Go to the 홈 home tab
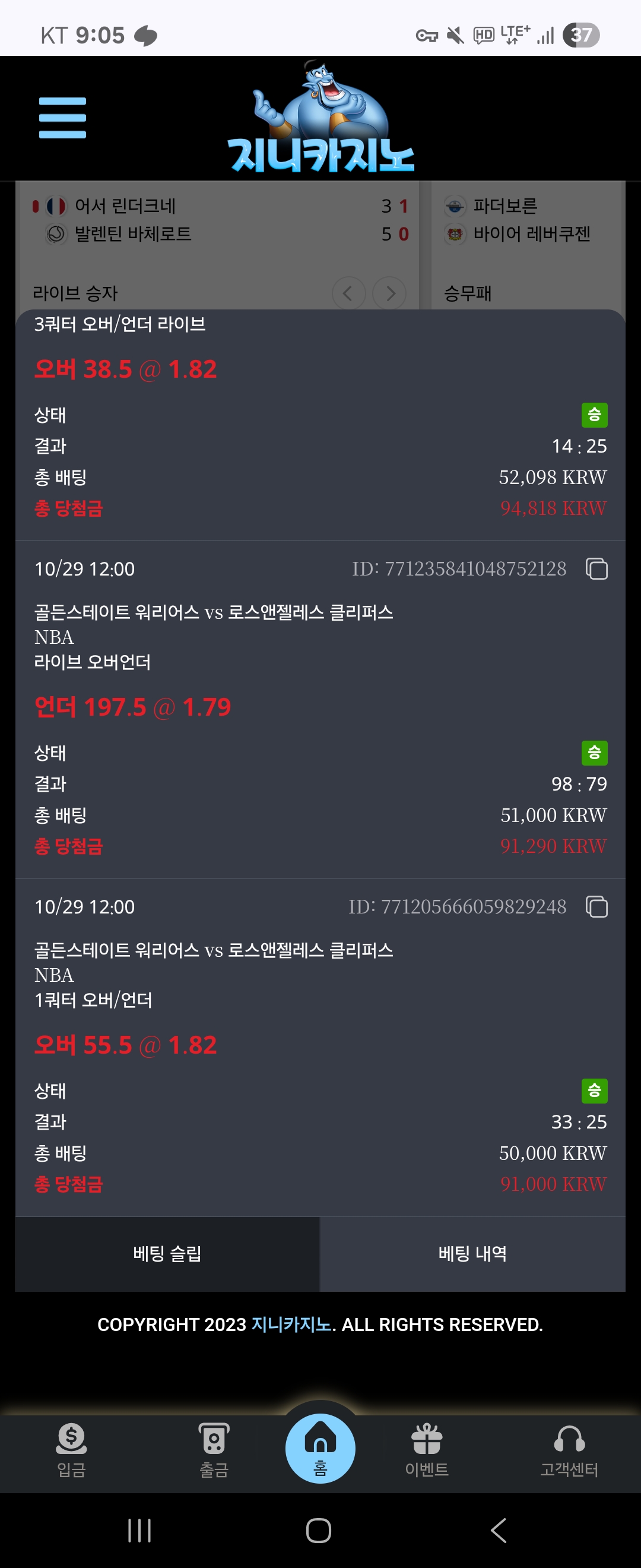The width and height of the screenshot is (641, 1568). (320, 1449)
